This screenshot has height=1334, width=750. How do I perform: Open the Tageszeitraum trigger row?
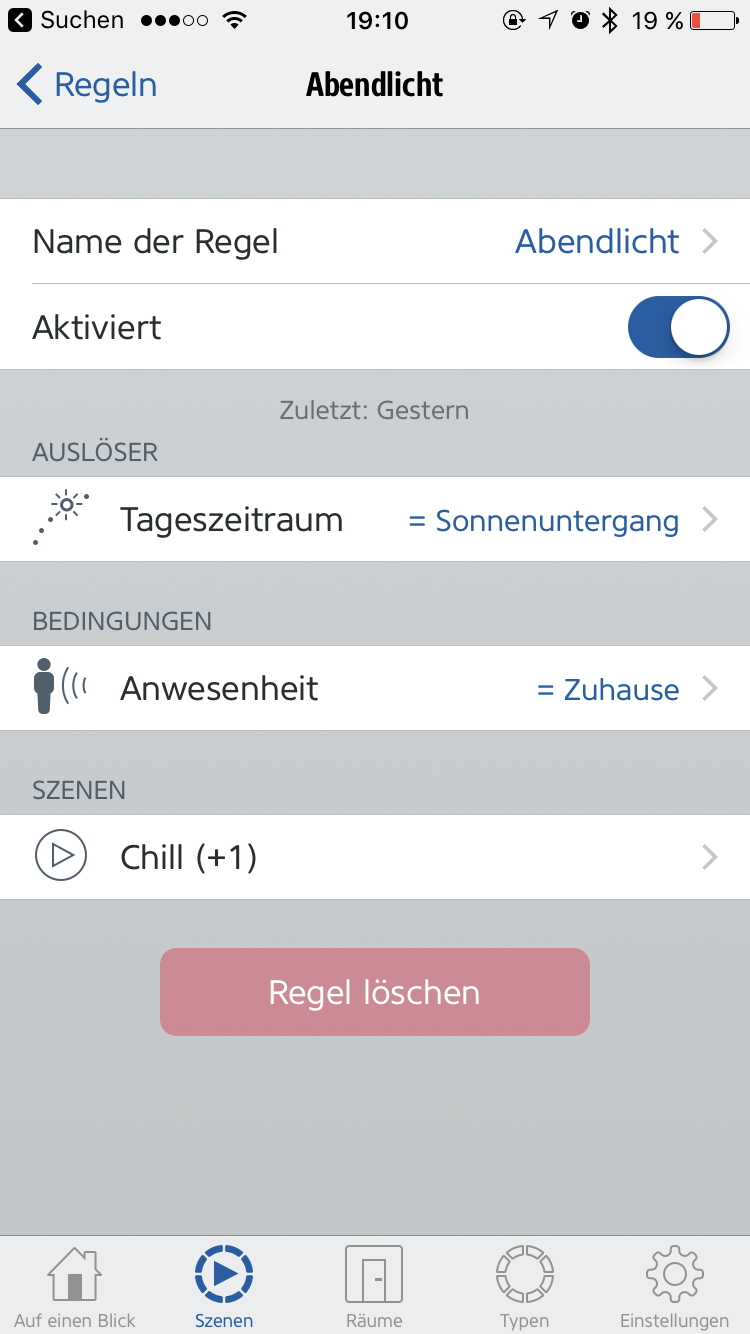coord(375,520)
